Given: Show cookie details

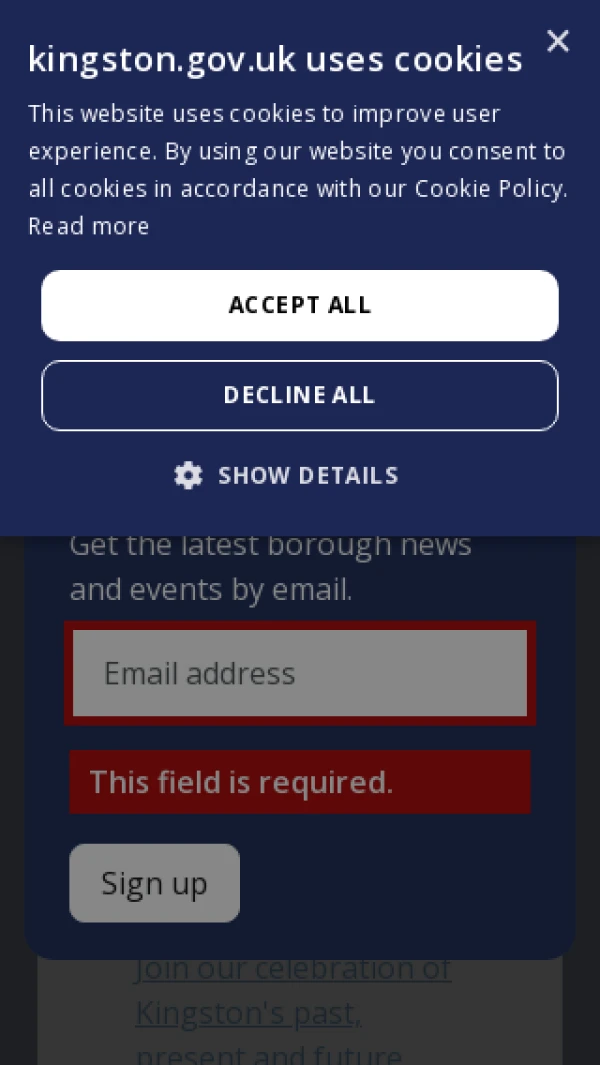Looking at the screenshot, I should point(287,475).
